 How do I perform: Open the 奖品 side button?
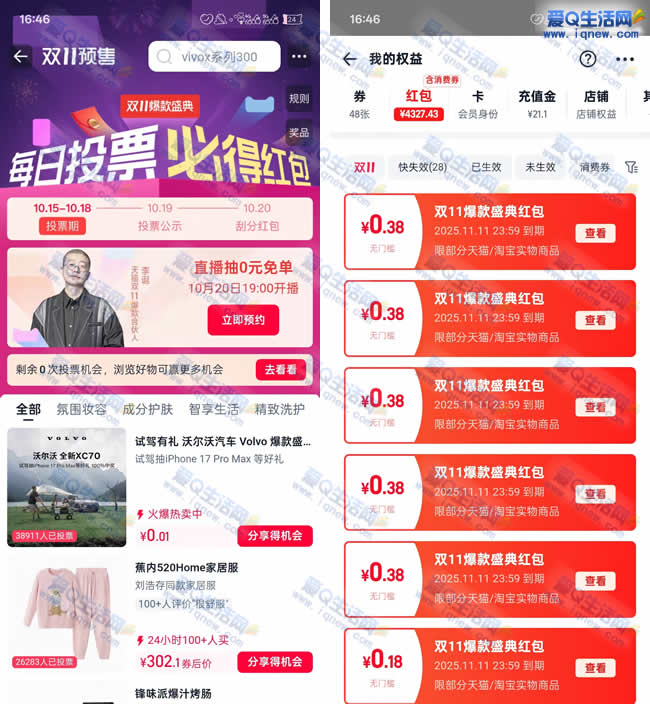coord(299,133)
